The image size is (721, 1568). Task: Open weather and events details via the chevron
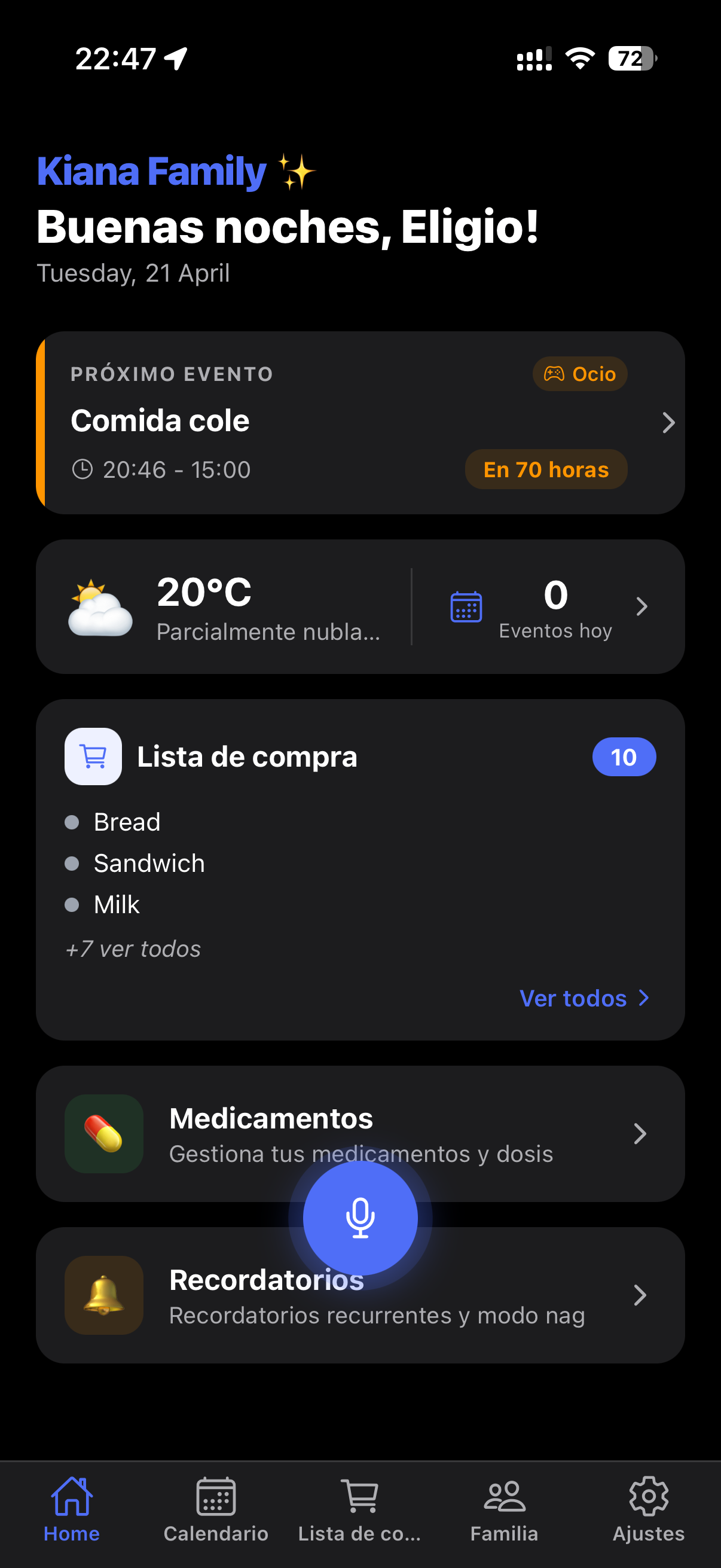(643, 606)
